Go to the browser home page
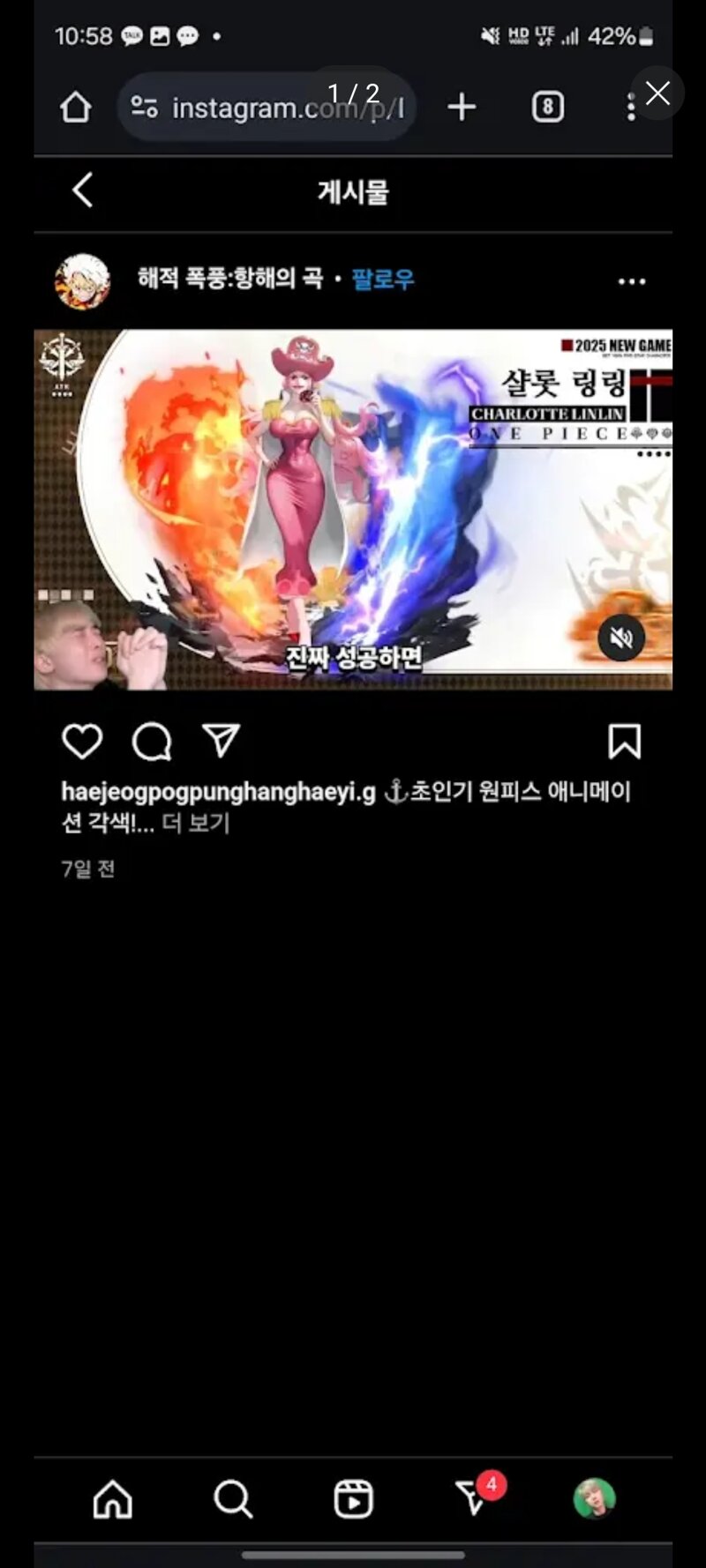This screenshot has height=1568, width=706. click(76, 108)
